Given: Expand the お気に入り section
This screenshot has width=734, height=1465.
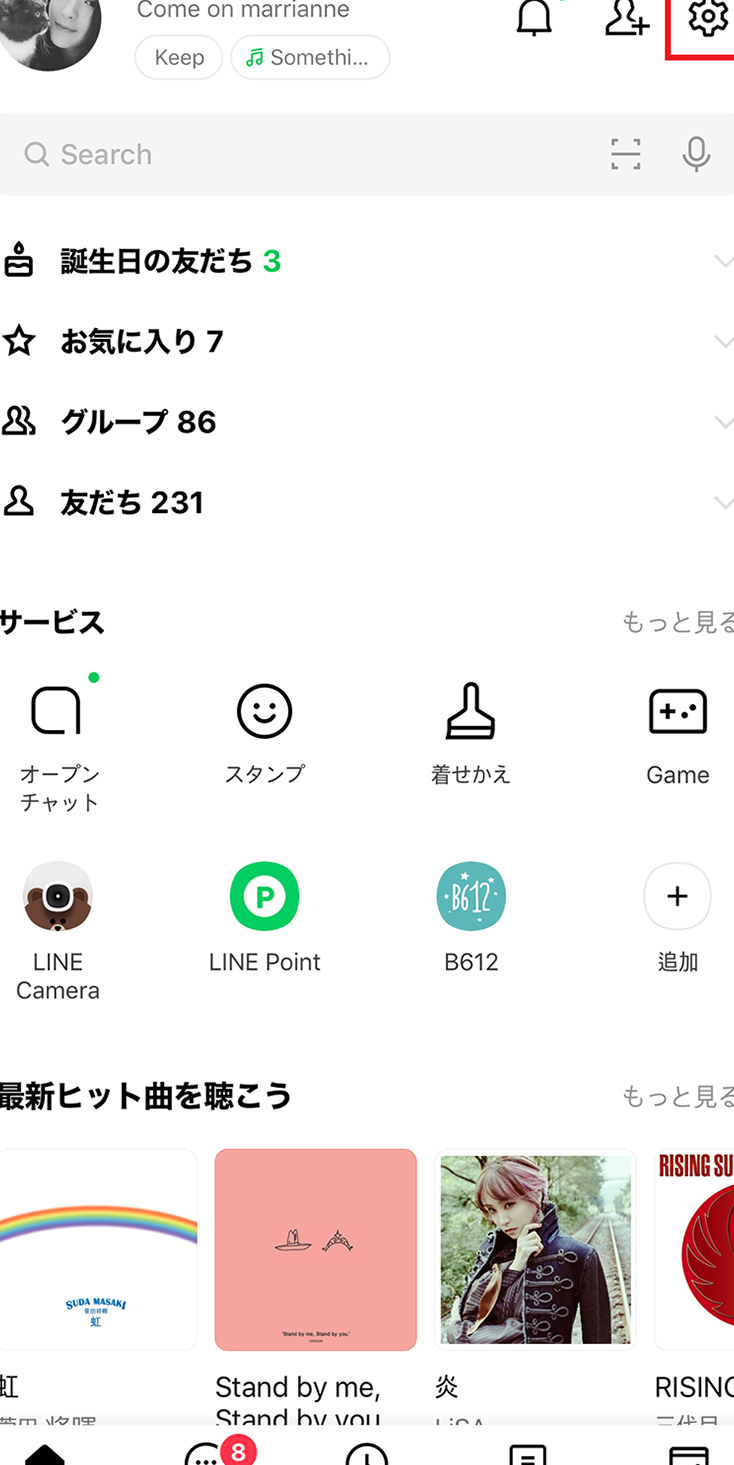Looking at the screenshot, I should (x=367, y=342).
